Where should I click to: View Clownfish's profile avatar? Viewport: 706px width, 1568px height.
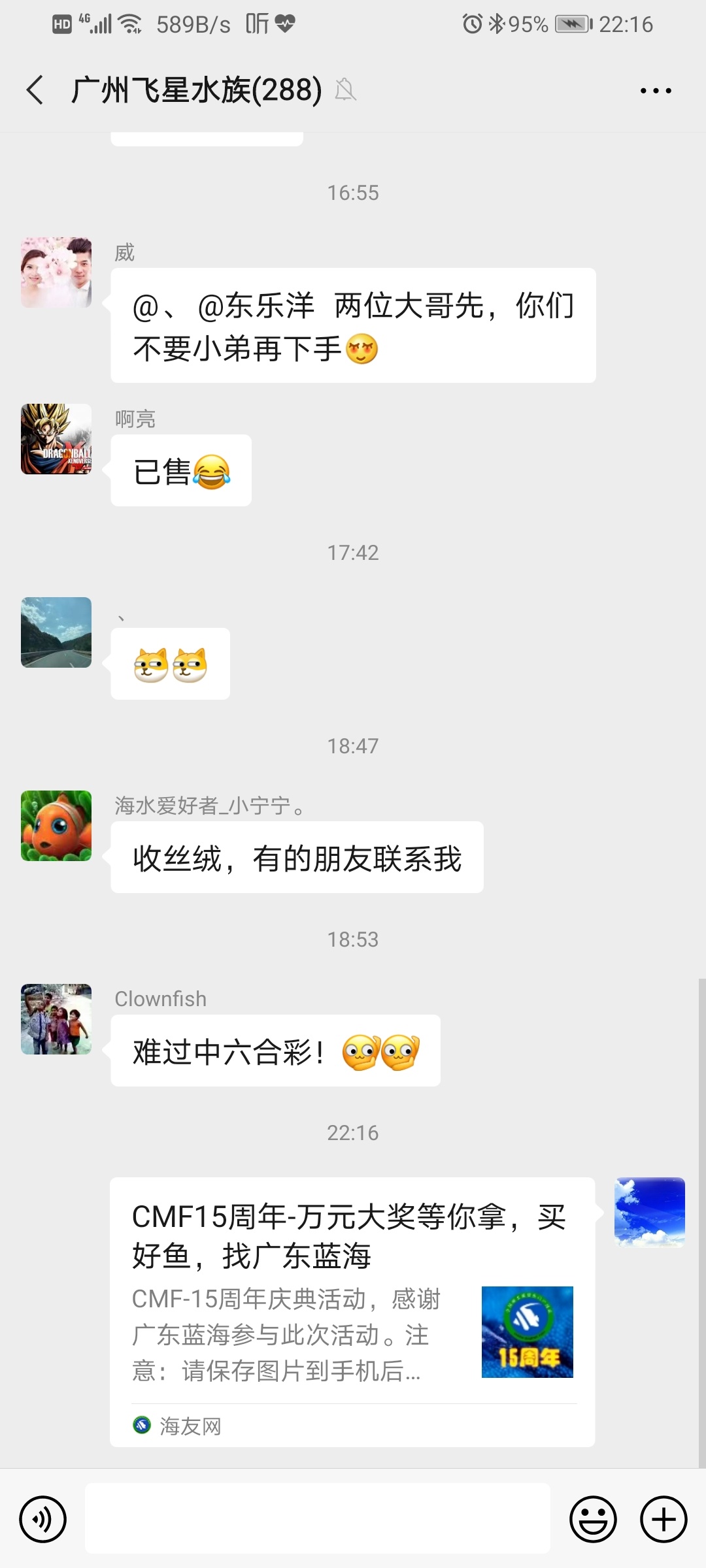tap(56, 1019)
